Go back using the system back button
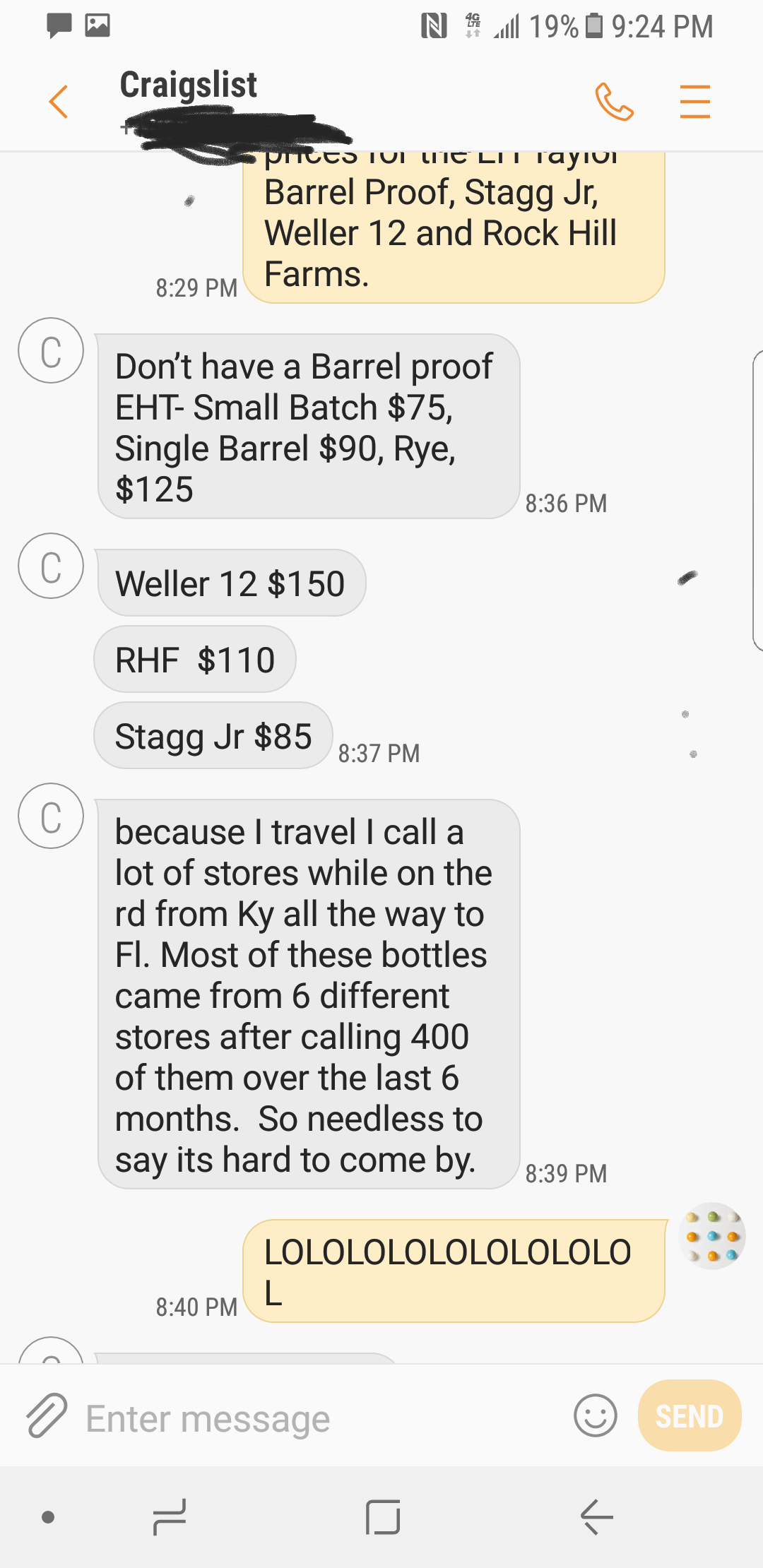Screen dimensions: 763x1568 point(597,1516)
